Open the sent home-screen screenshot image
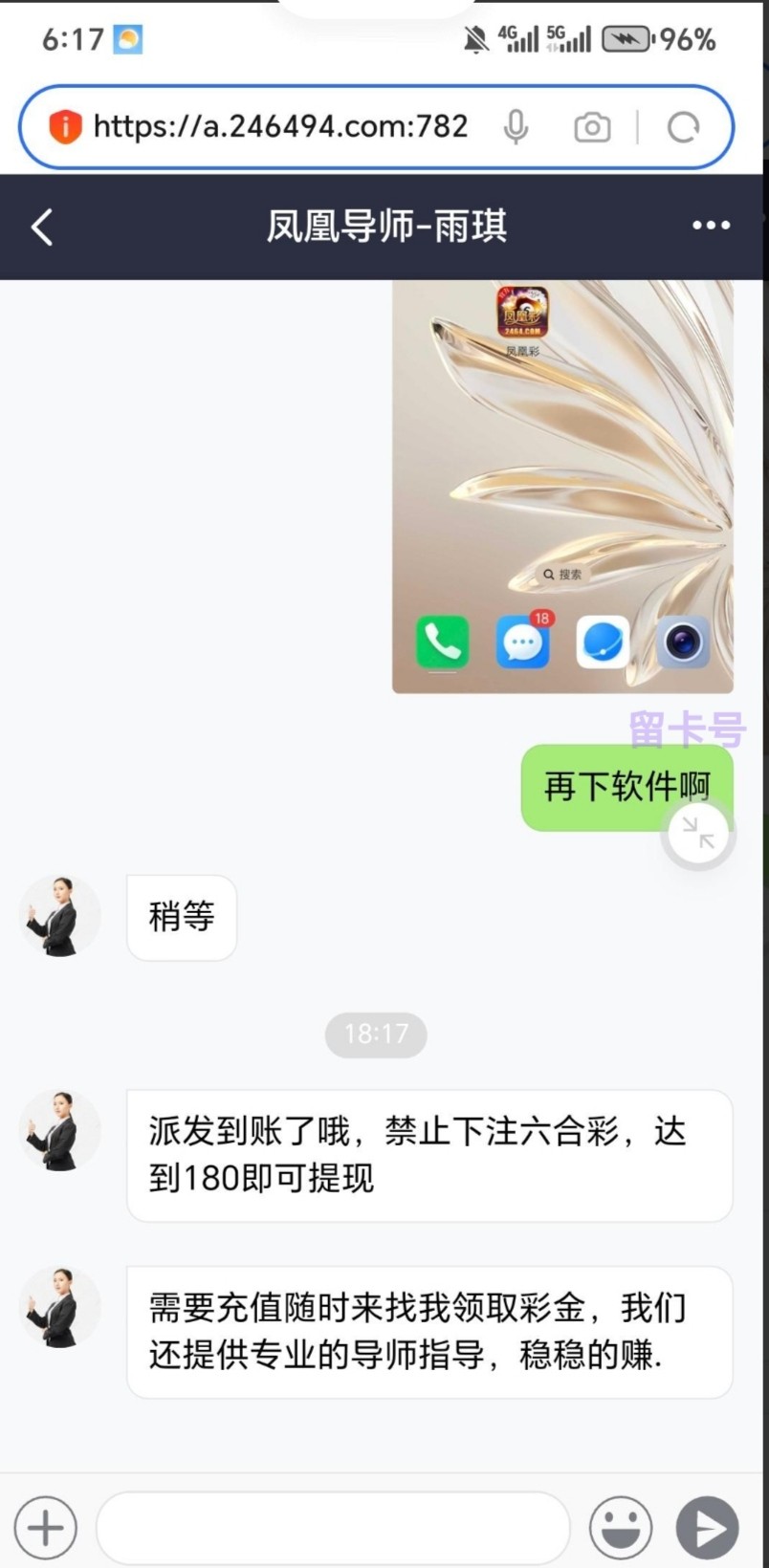Viewport: 769px width, 1568px height. [562, 486]
